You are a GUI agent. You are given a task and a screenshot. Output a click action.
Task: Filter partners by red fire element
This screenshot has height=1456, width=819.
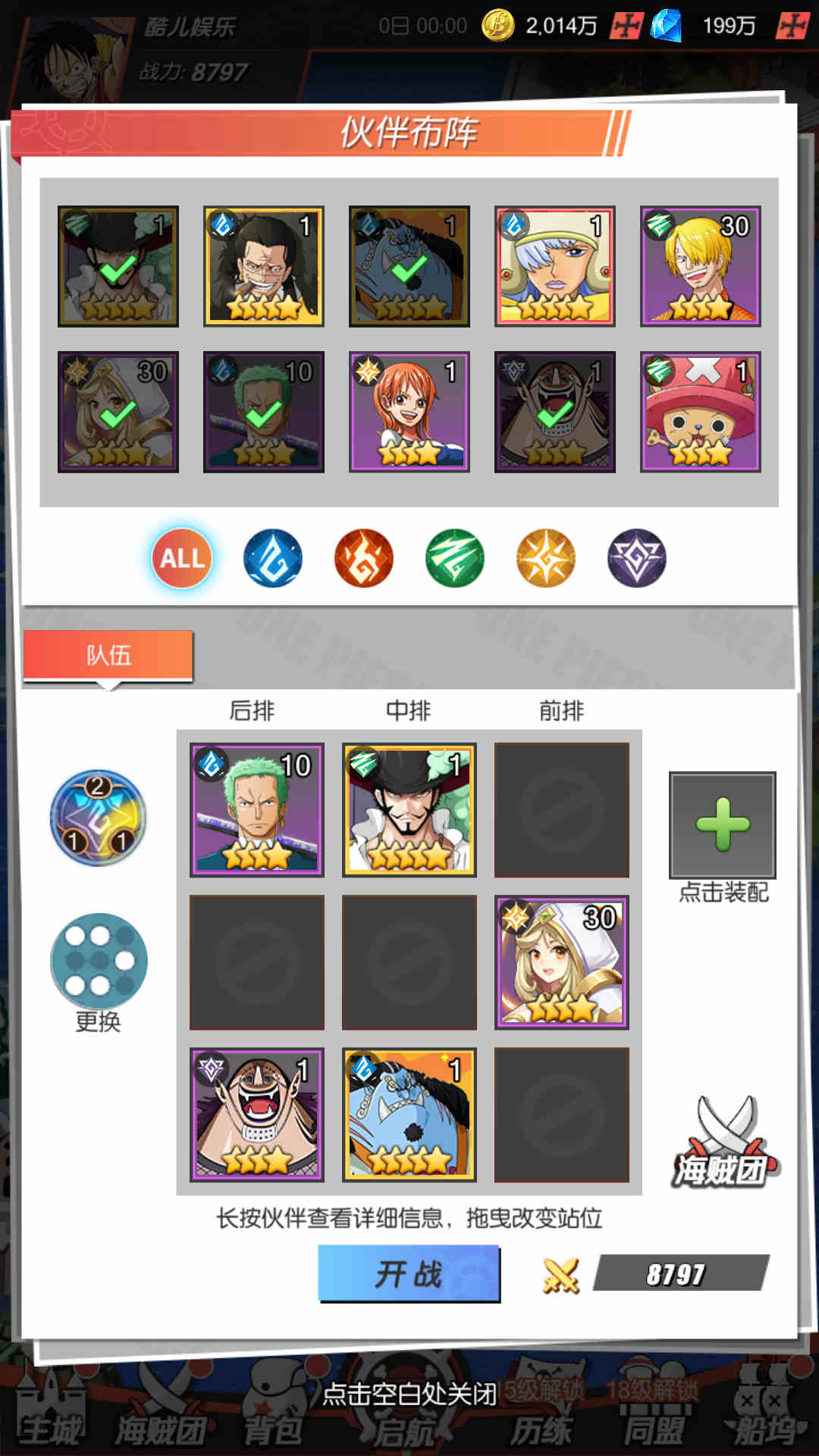coord(364,559)
